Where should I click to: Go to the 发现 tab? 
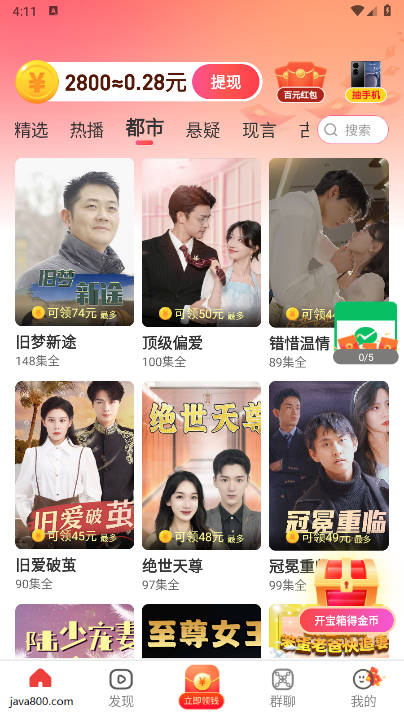(x=121, y=688)
